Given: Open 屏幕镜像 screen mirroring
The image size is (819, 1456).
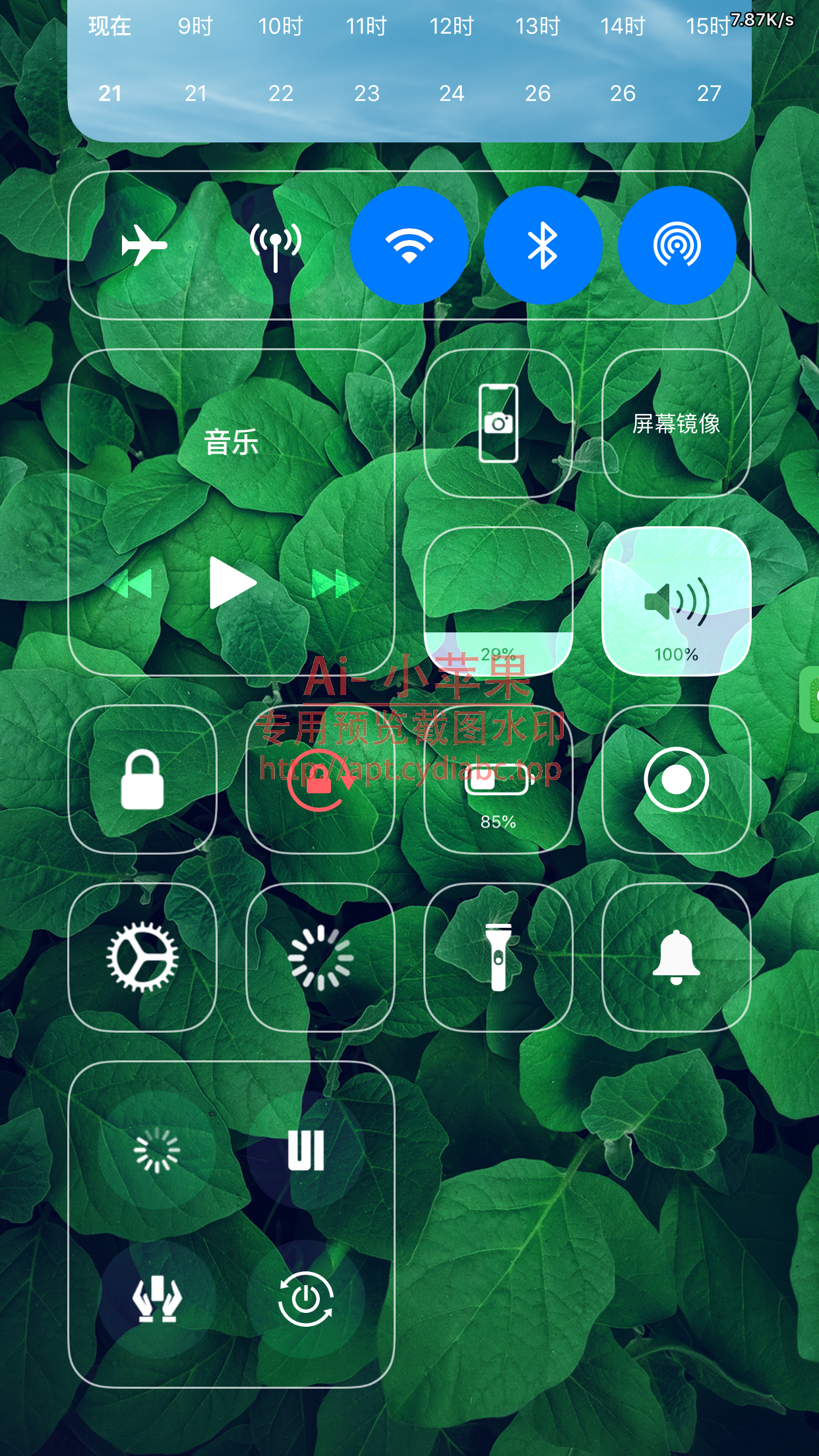Looking at the screenshot, I should [x=676, y=423].
